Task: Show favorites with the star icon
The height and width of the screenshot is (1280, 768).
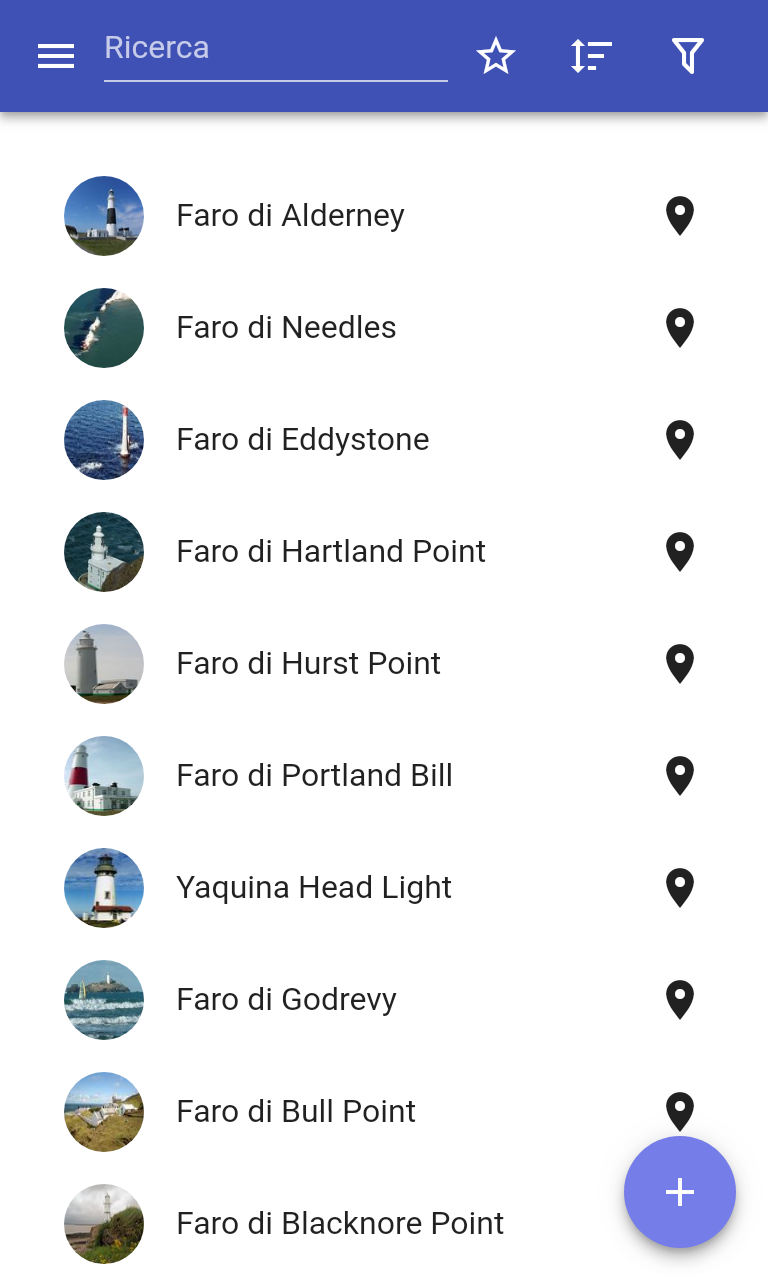Action: (495, 56)
